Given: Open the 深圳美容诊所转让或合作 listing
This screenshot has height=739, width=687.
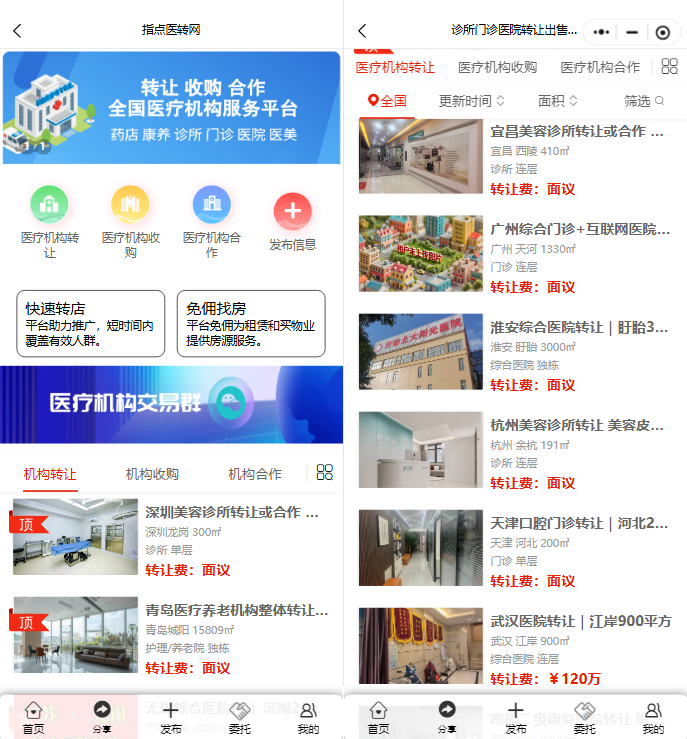Looking at the screenshot, I should [x=231, y=513].
